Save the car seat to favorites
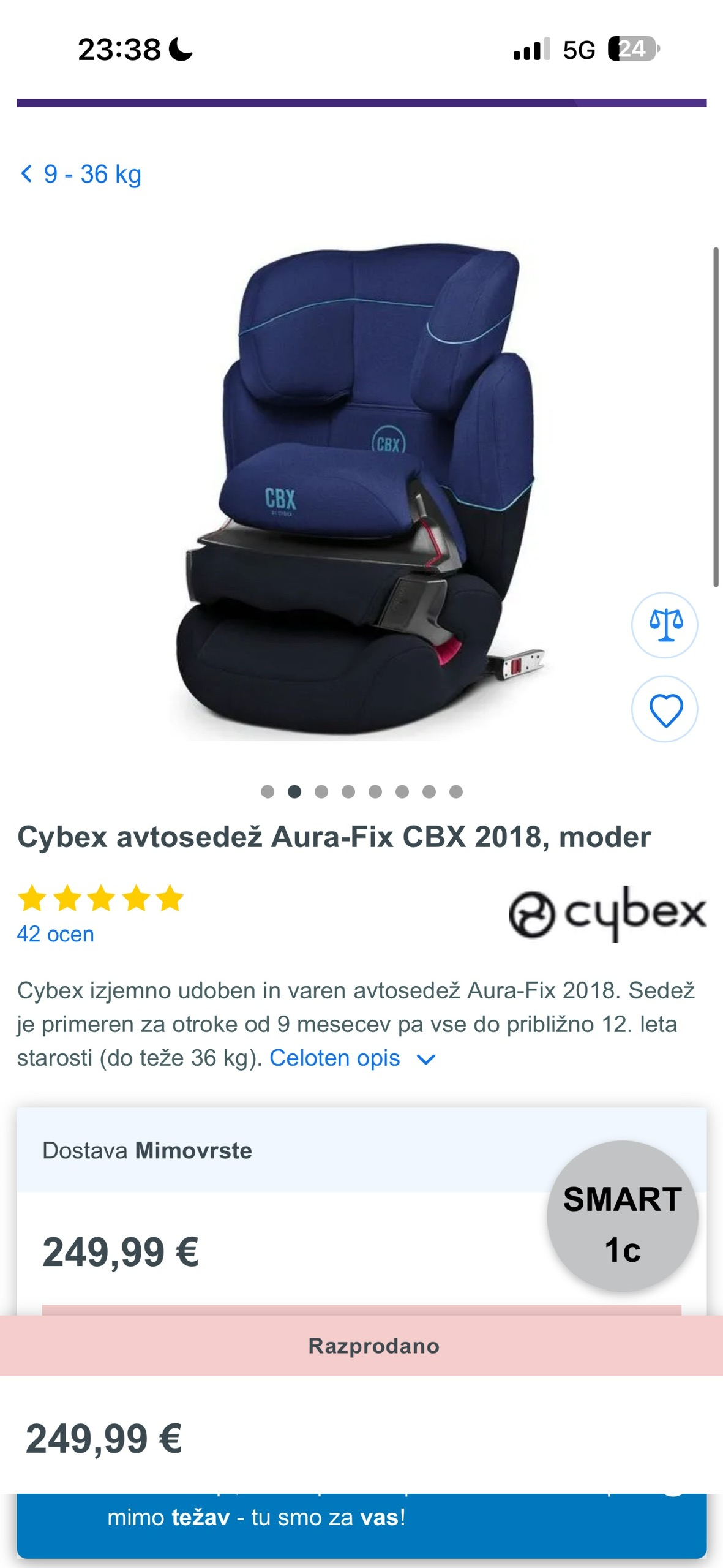The height and width of the screenshot is (1568, 723). pyautogui.click(x=665, y=709)
